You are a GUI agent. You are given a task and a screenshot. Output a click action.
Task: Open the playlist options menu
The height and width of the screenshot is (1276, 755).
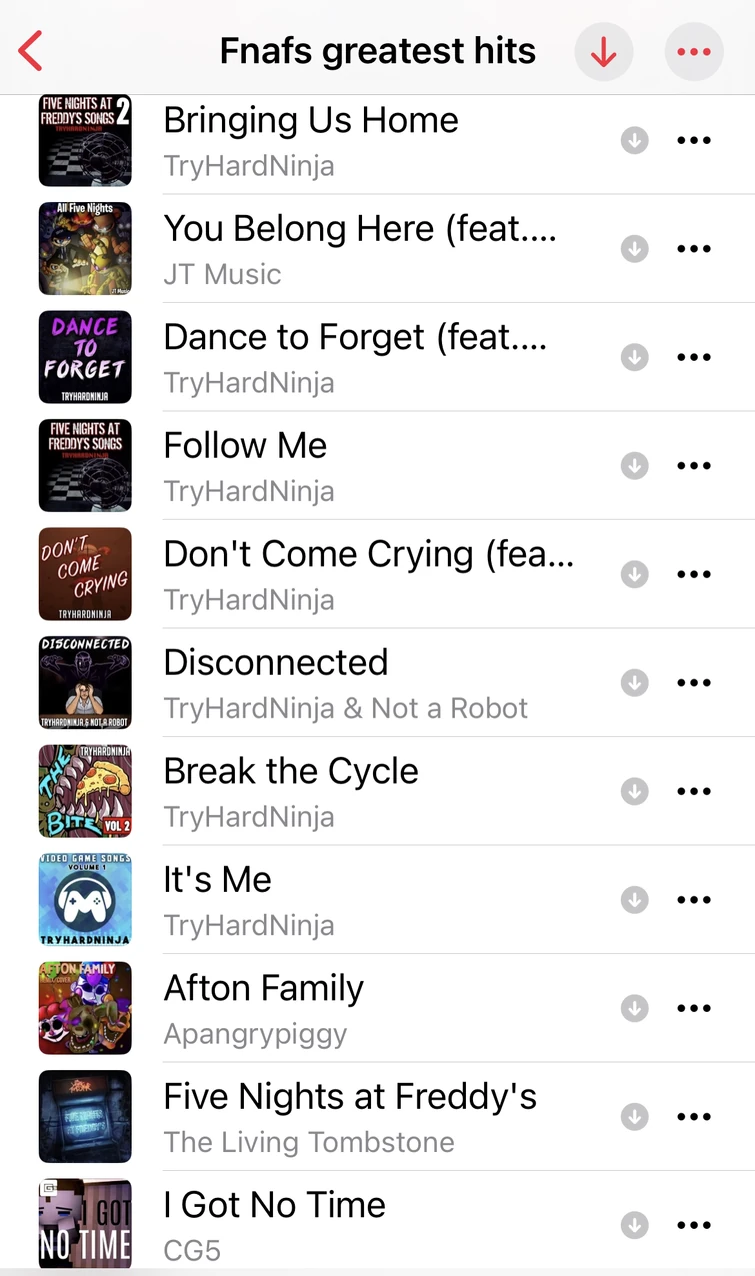[694, 51]
